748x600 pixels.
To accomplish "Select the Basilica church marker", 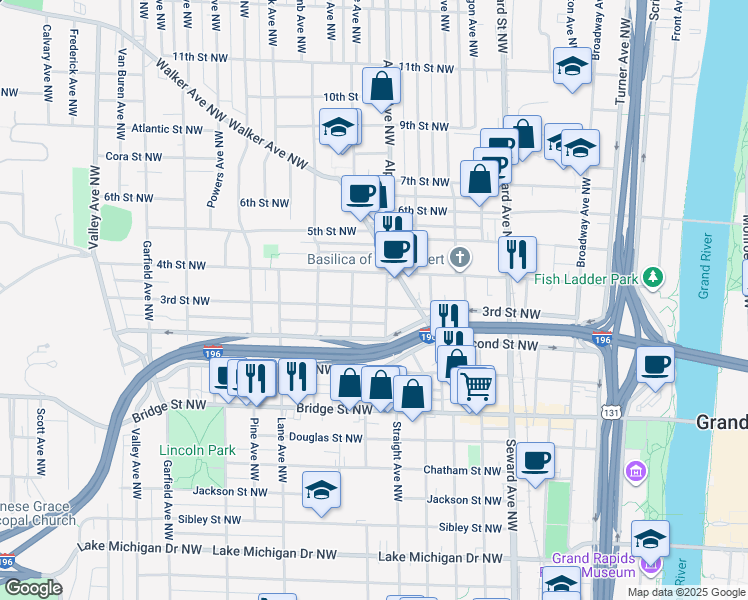I will (x=459, y=259).
